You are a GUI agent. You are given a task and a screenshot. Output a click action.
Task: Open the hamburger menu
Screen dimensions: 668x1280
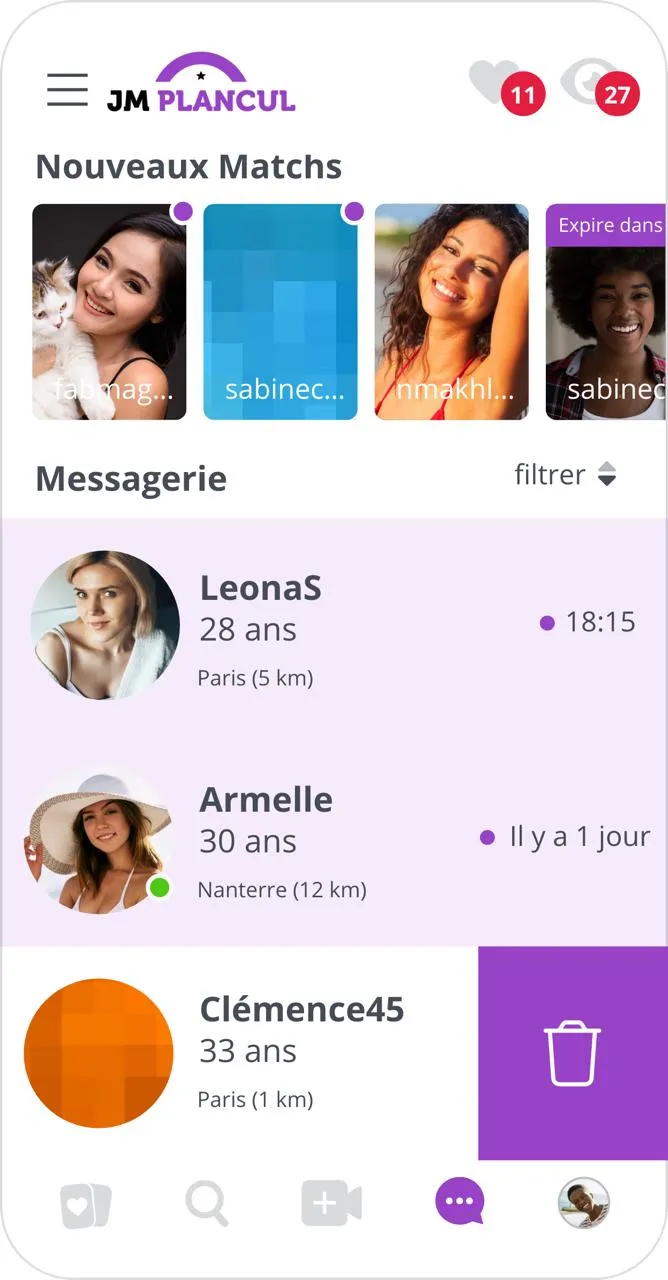click(x=67, y=90)
